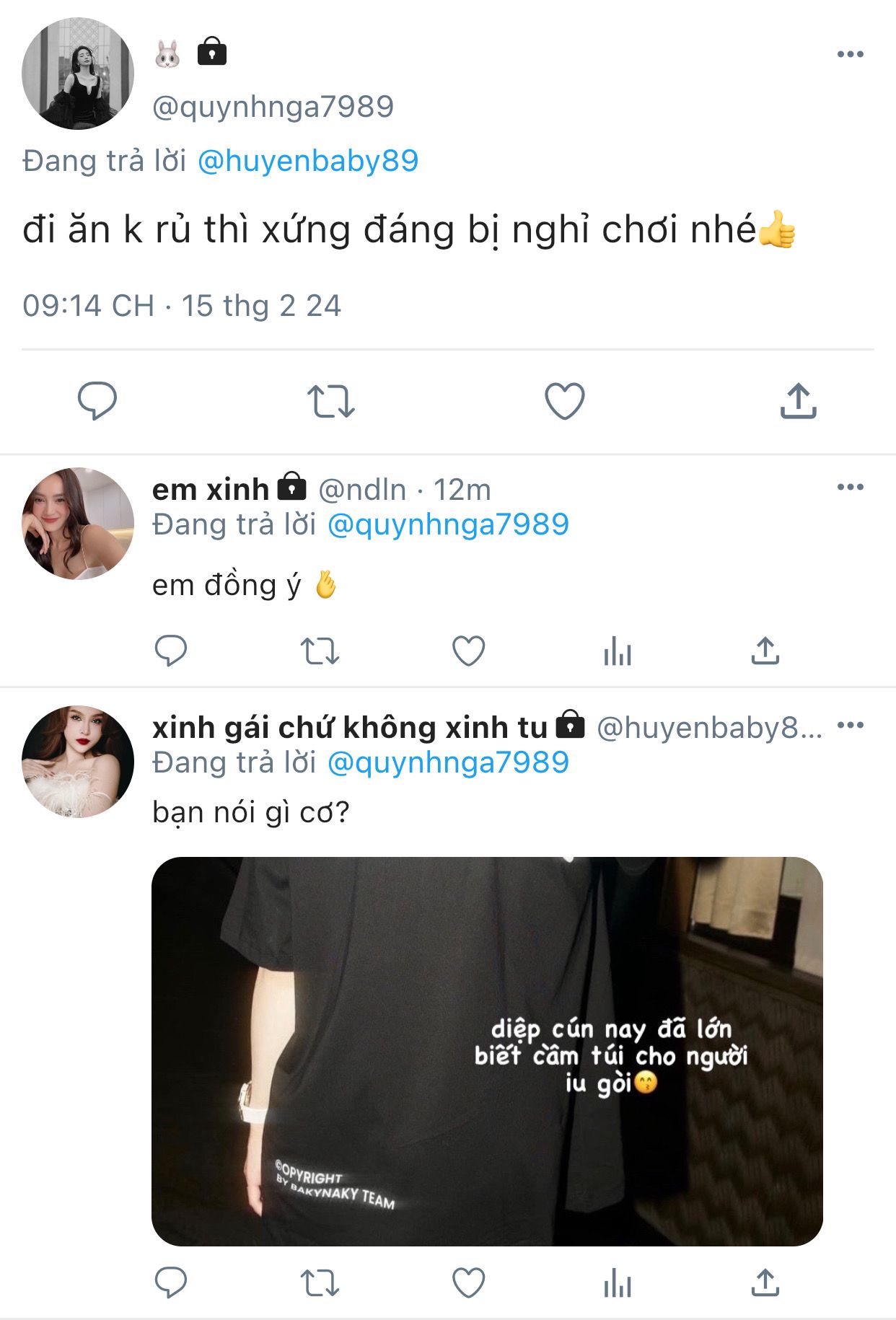Open overflow menu on huyenbaby's reply
896x1320 pixels.
[x=850, y=726]
